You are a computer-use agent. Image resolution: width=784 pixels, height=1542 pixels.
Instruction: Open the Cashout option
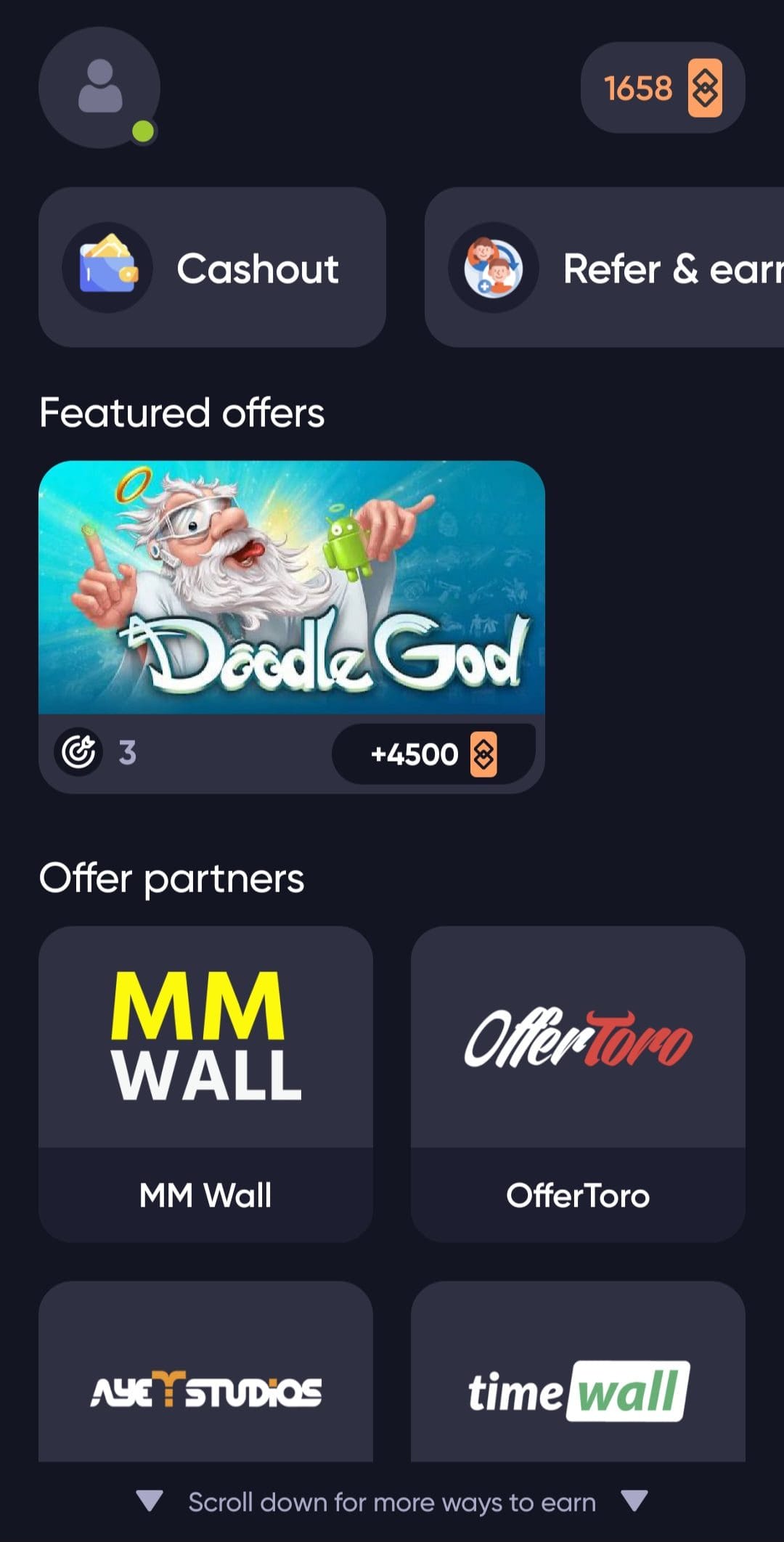point(212,267)
